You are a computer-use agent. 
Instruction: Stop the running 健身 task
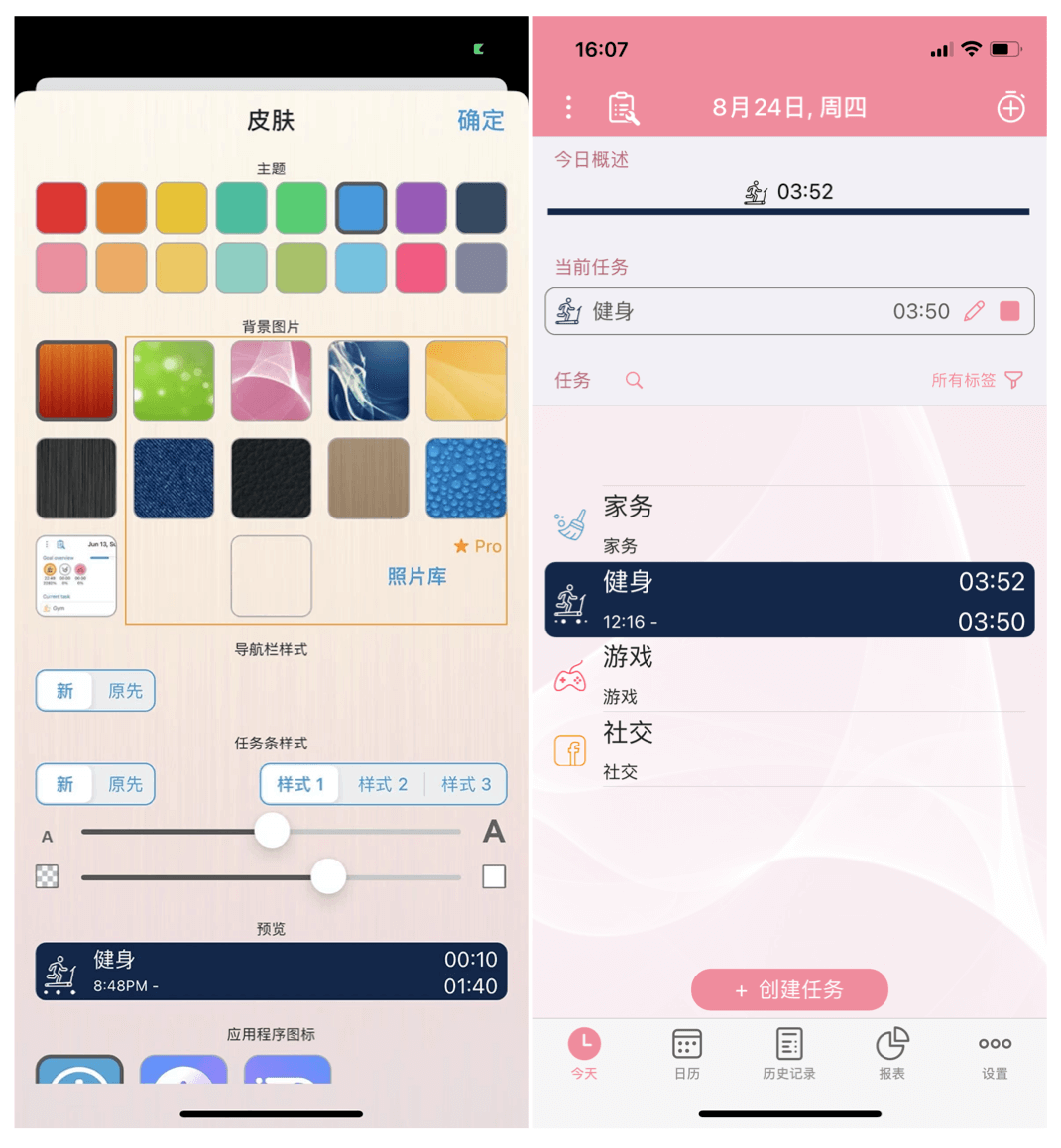tap(1010, 311)
